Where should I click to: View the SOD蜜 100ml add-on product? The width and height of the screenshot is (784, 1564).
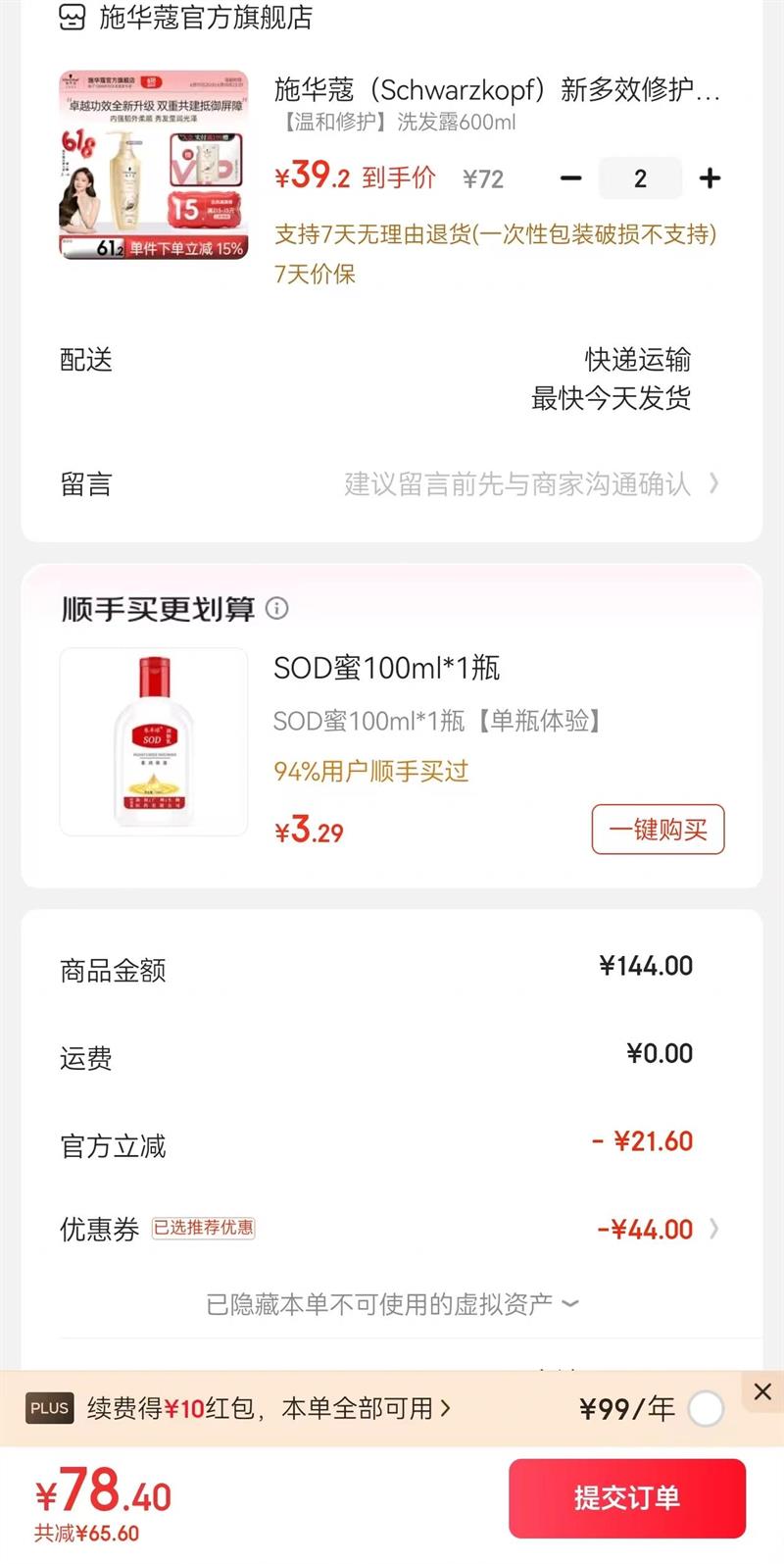point(154,741)
